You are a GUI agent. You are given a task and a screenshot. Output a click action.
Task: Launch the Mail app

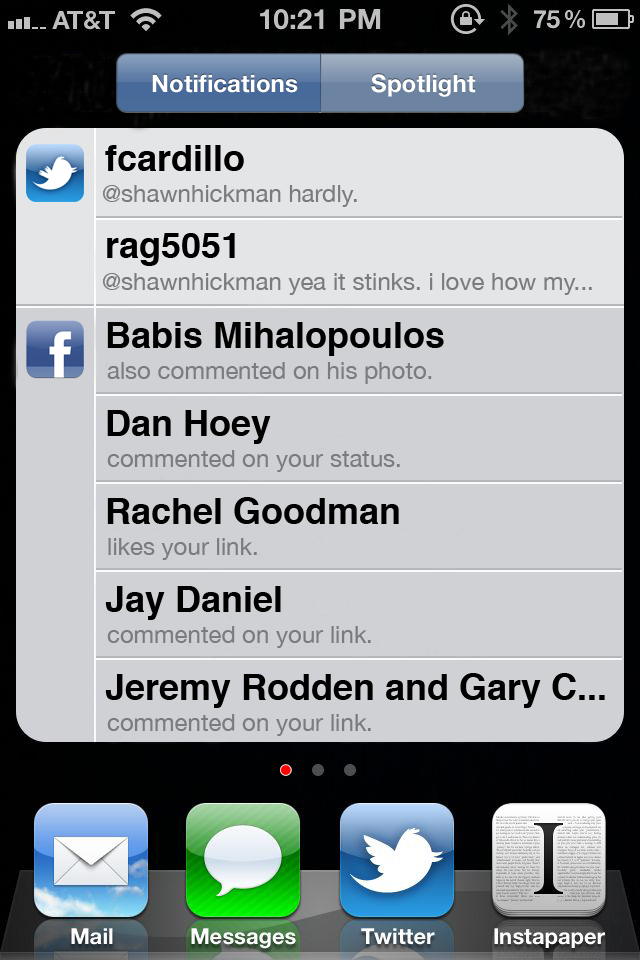91,861
